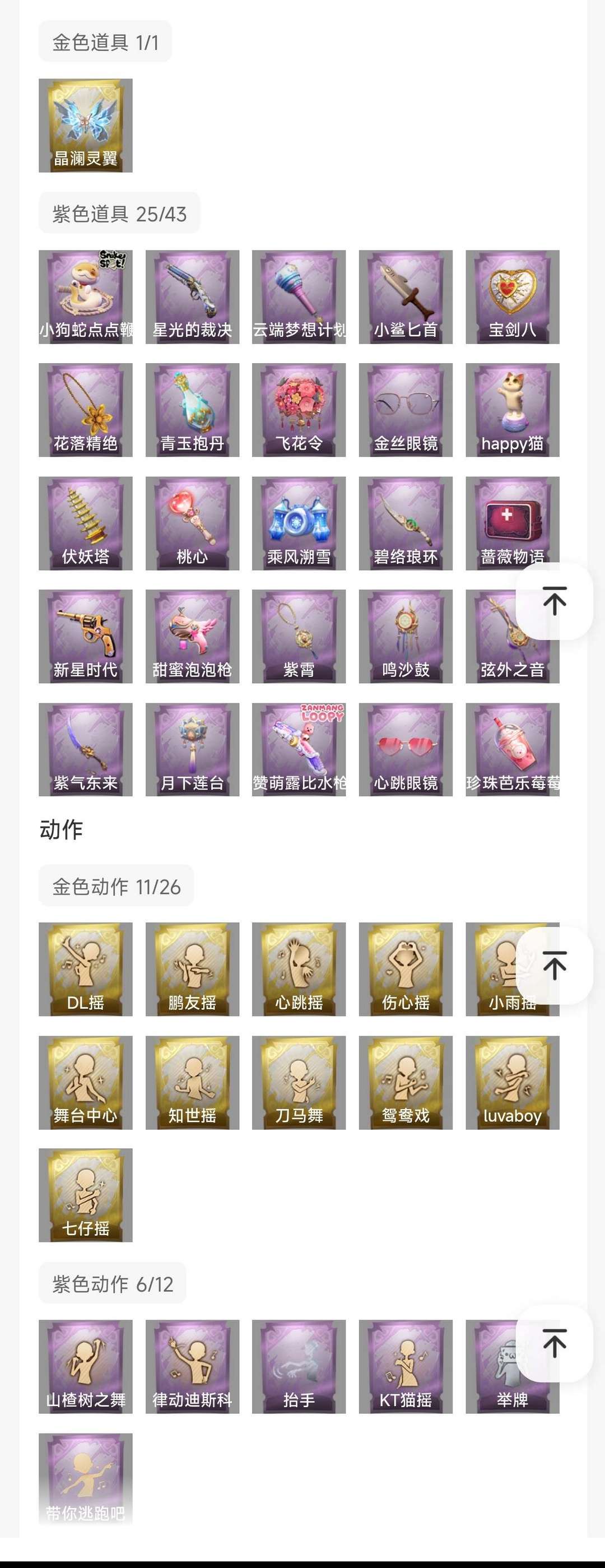Select the 赞萌露比水枪 water gun item
605x1568 pixels.
tap(298, 749)
